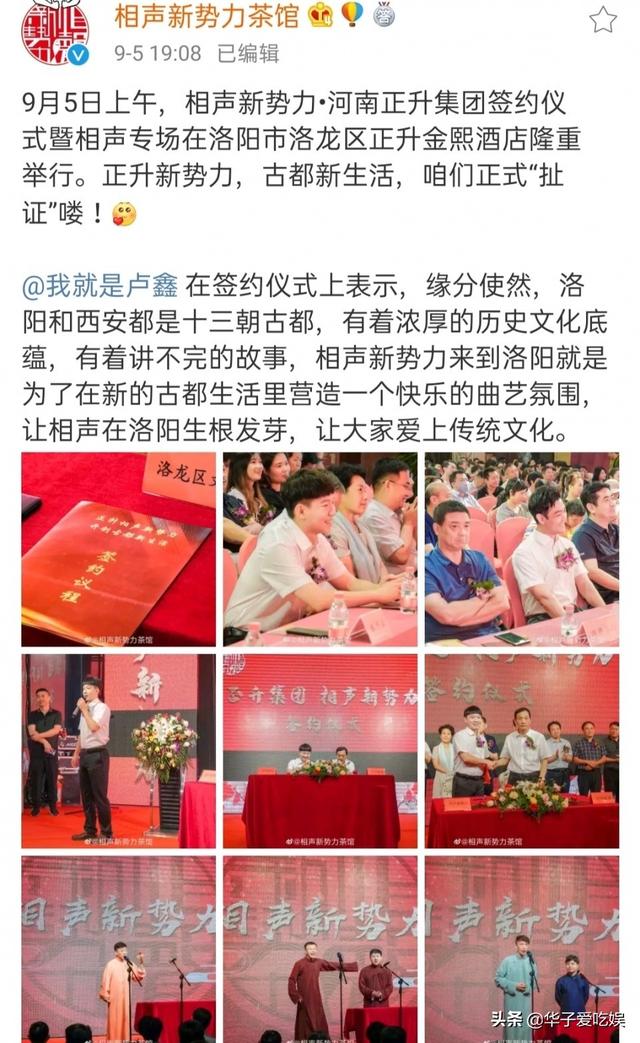This screenshot has height=1043, width=640.
Task: Open 相声新势力茶馆 profile avatar
Action: pyautogui.click(x=55, y=32)
